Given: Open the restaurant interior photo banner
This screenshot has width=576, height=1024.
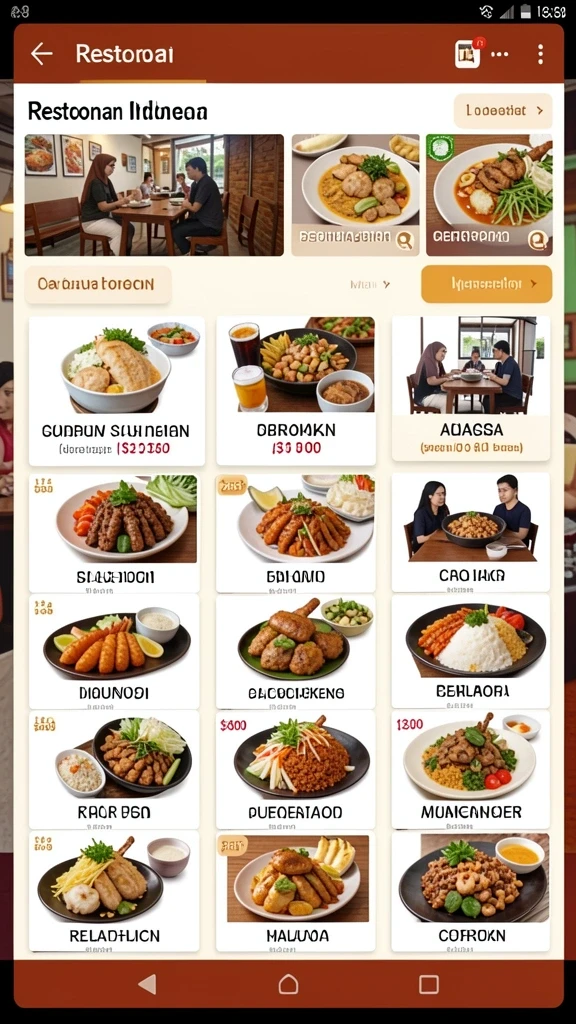Looking at the screenshot, I should [x=154, y=195].
